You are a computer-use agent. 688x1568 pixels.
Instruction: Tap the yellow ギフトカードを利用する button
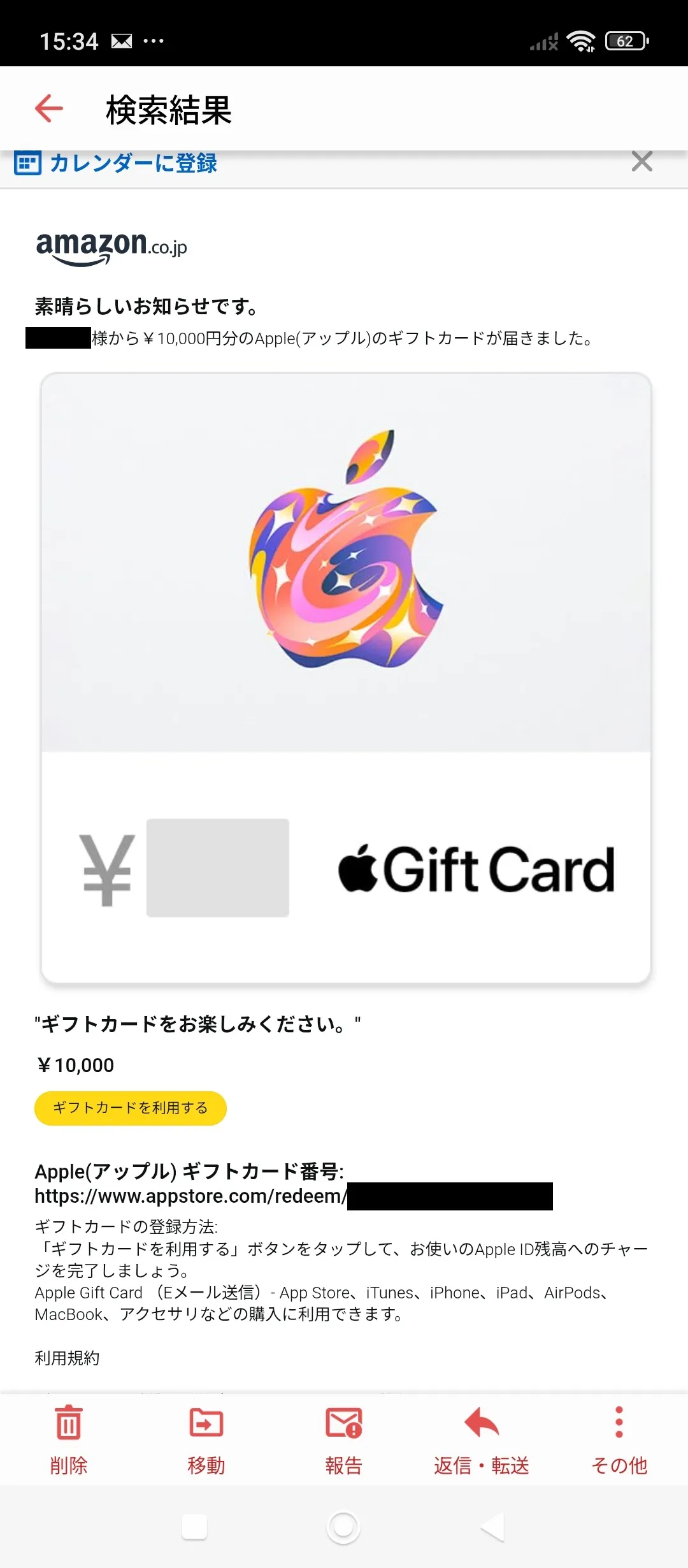pos(131,1108)
